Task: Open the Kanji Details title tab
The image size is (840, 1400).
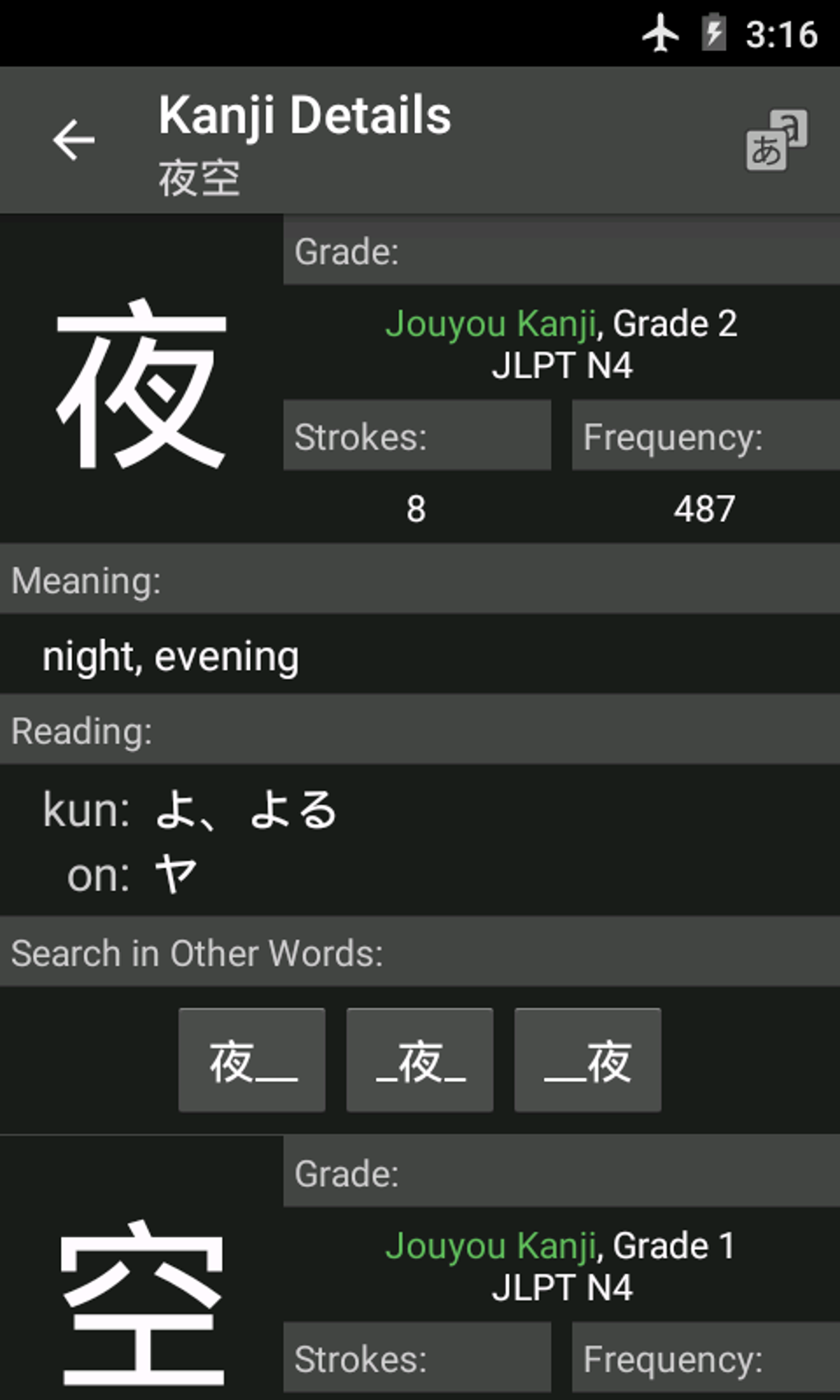Action: click(305, 115)
